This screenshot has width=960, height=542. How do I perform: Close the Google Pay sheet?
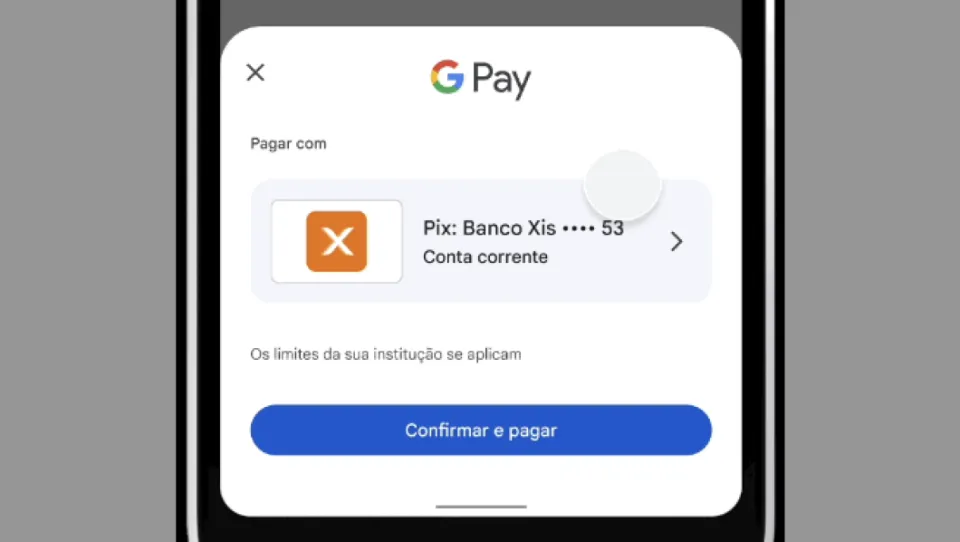(x=256, y=73)
